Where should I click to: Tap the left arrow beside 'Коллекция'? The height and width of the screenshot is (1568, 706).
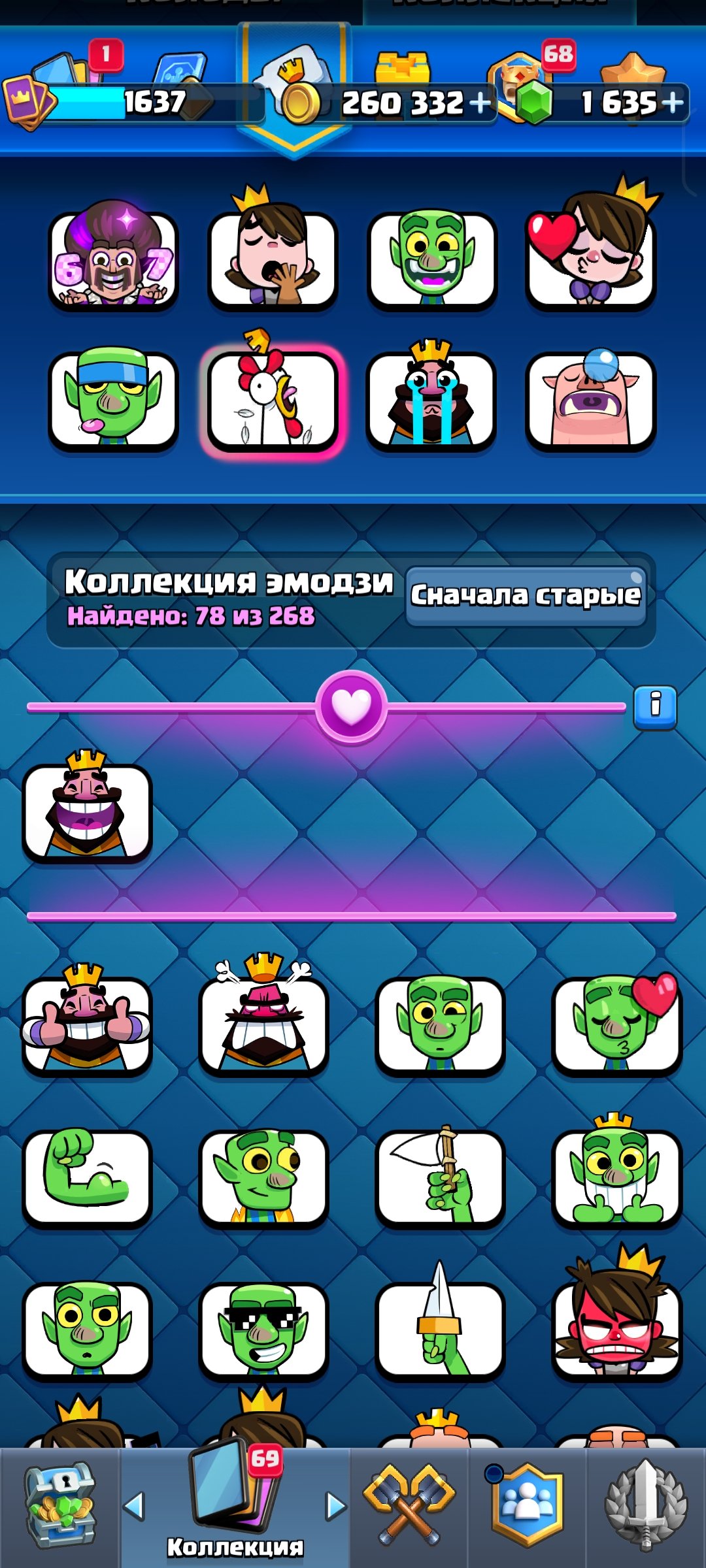click(x=133, y=1507)
